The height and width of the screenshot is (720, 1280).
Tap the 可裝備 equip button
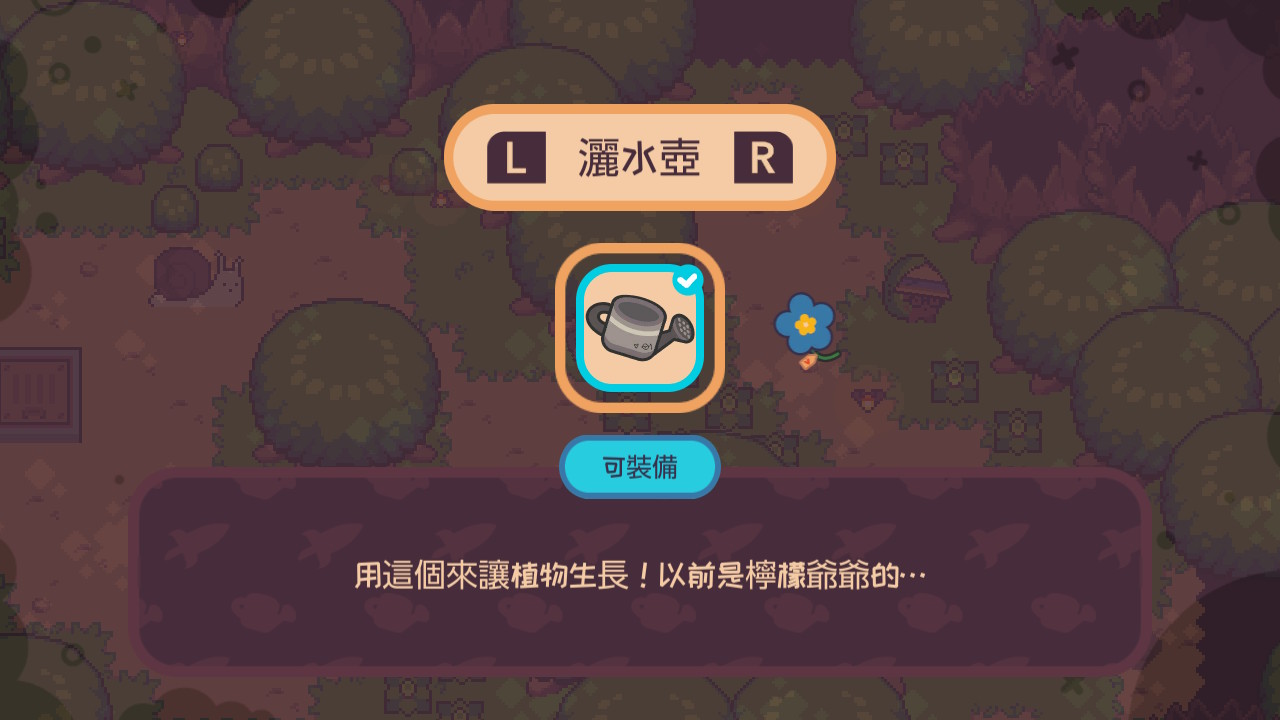tap(640, 467)
